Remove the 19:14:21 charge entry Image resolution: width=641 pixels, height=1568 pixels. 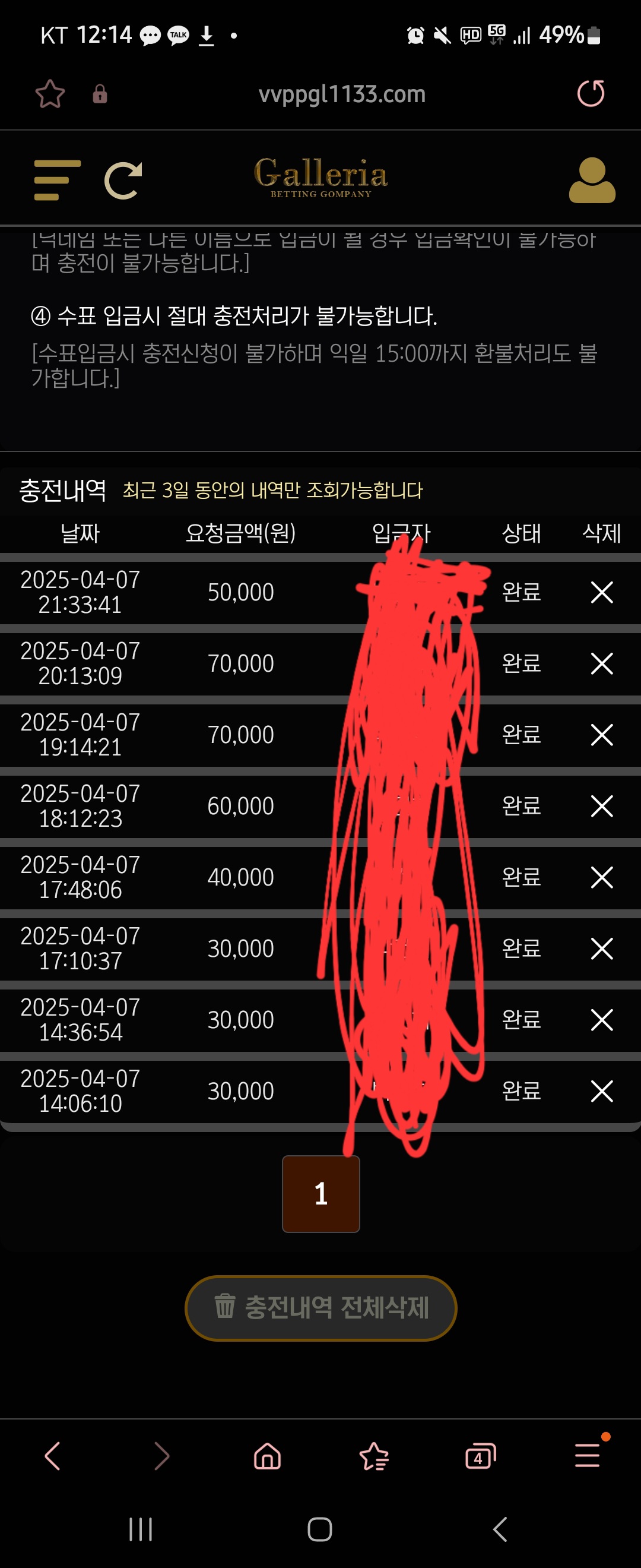(x=601, y=734)
